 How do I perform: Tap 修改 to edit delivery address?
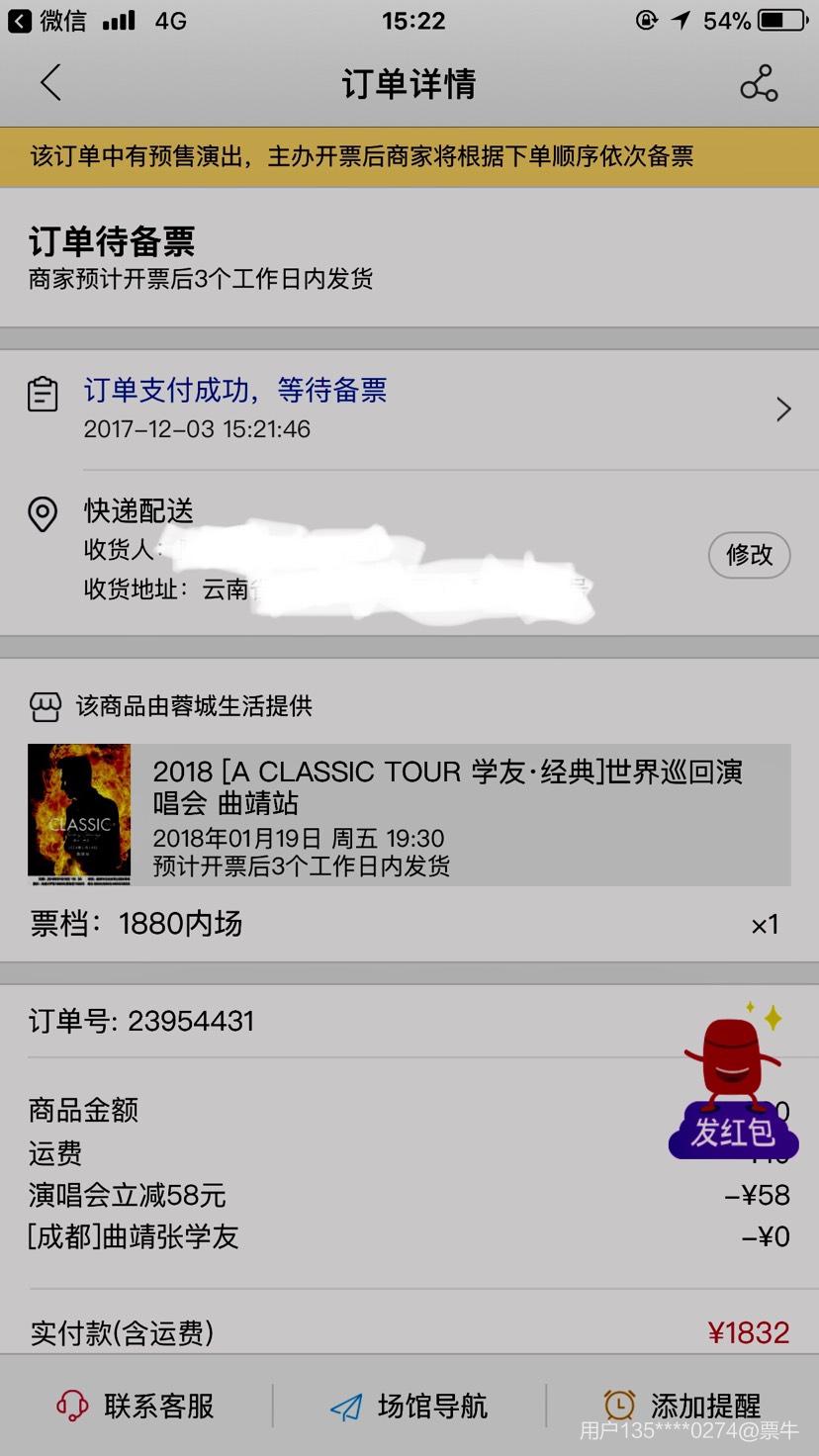tap(749, 555)
